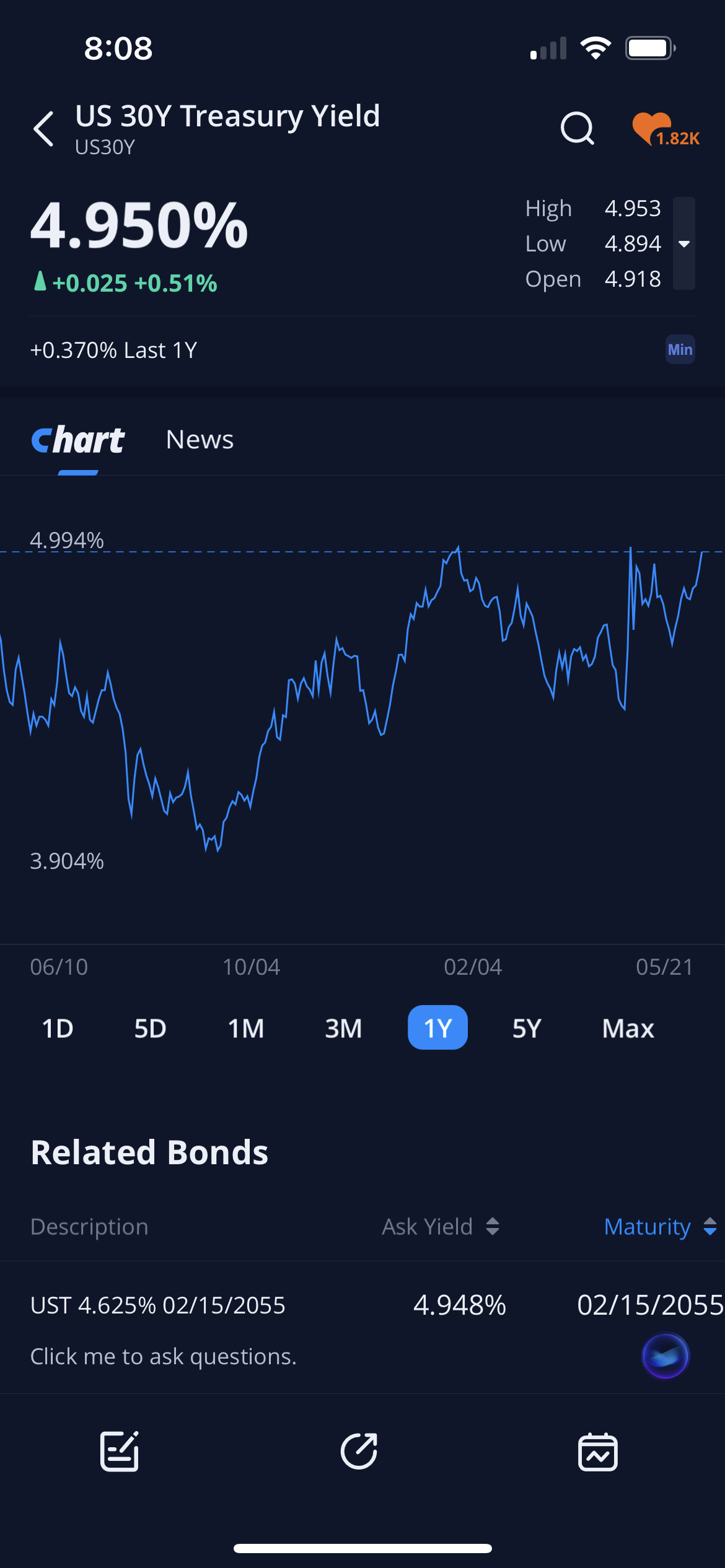The height and width of the screenshot is (1568, 725).
Task: Switch to the News tab
Action: pos(200,440)
